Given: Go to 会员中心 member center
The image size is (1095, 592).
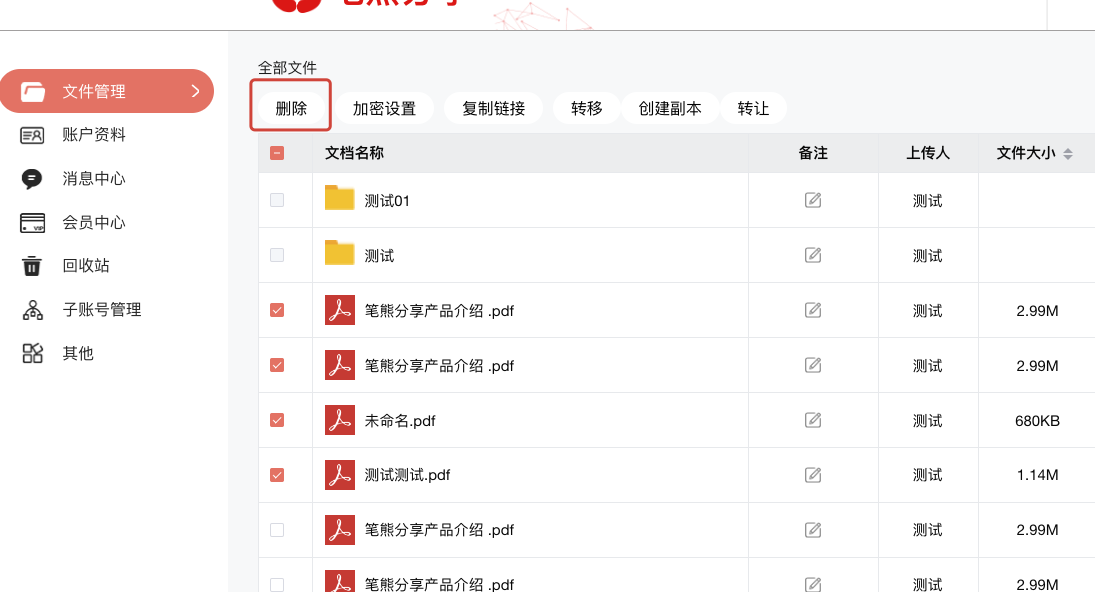Looking at the screenshot, I should pyautogui.click(x=94, y=223).
